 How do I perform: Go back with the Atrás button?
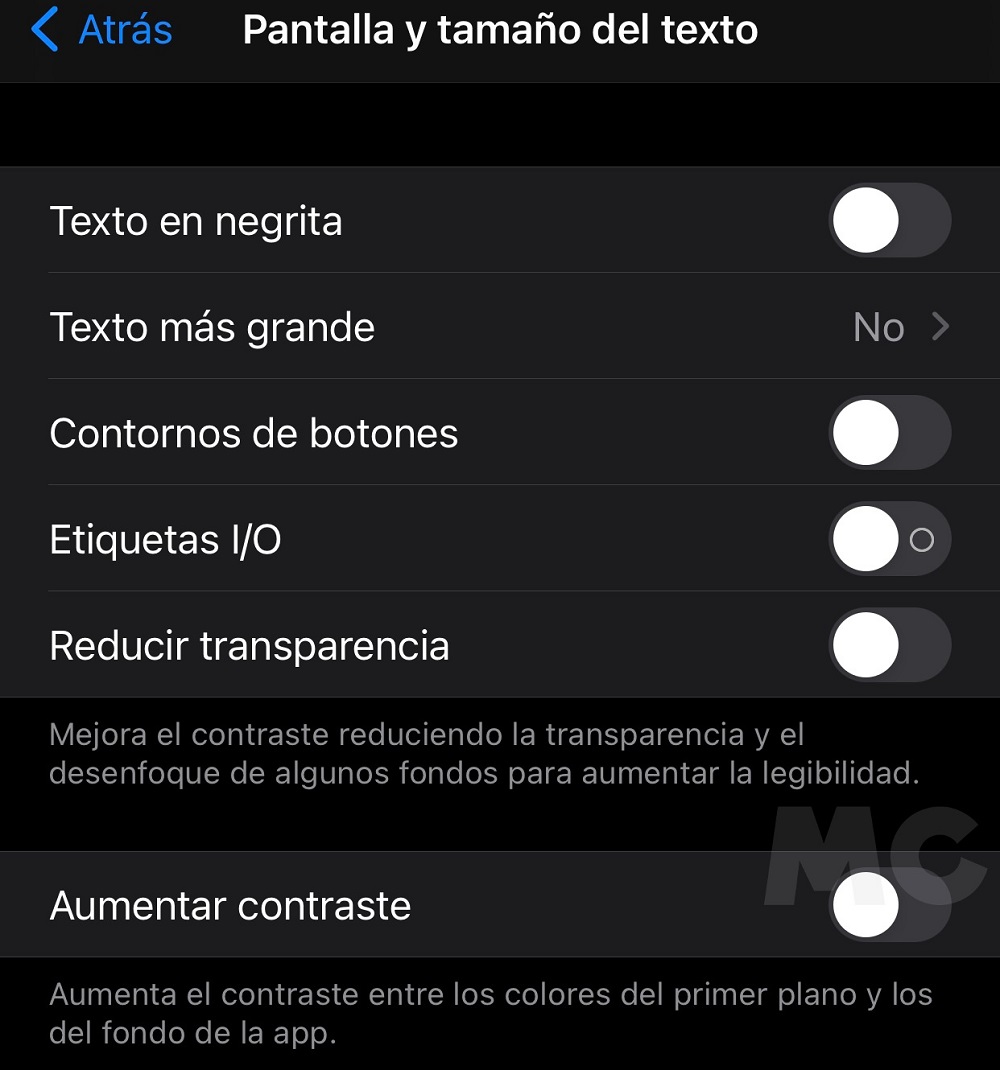[102, 30]
